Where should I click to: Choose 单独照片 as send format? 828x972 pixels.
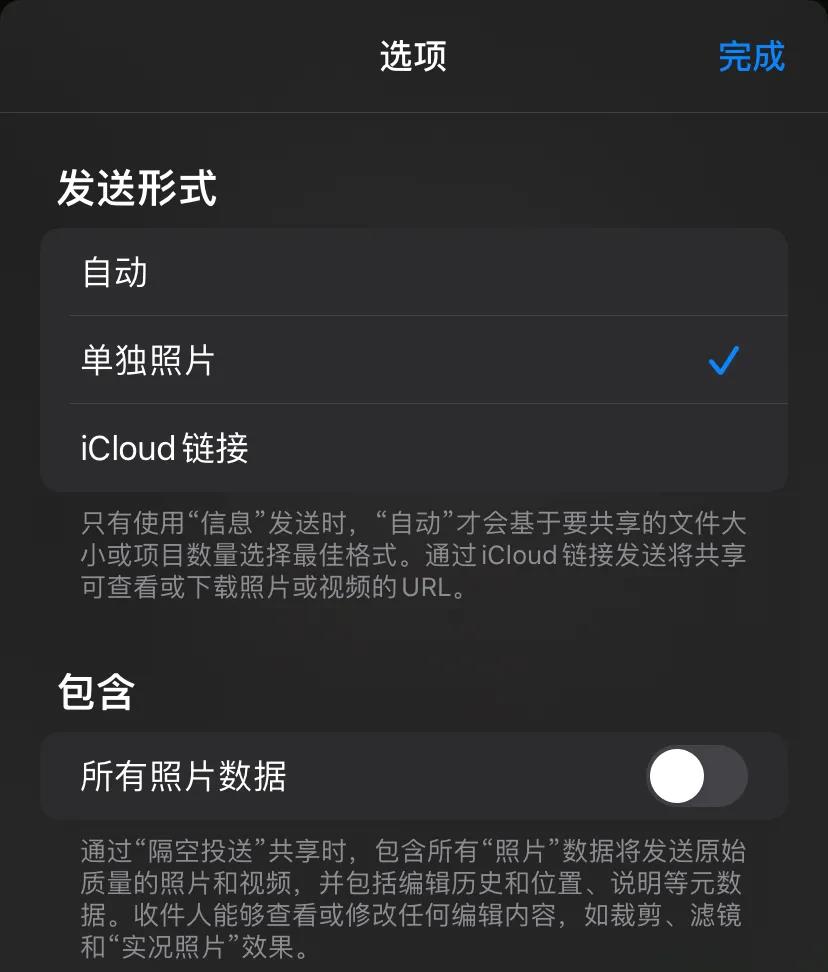point(414,360)
